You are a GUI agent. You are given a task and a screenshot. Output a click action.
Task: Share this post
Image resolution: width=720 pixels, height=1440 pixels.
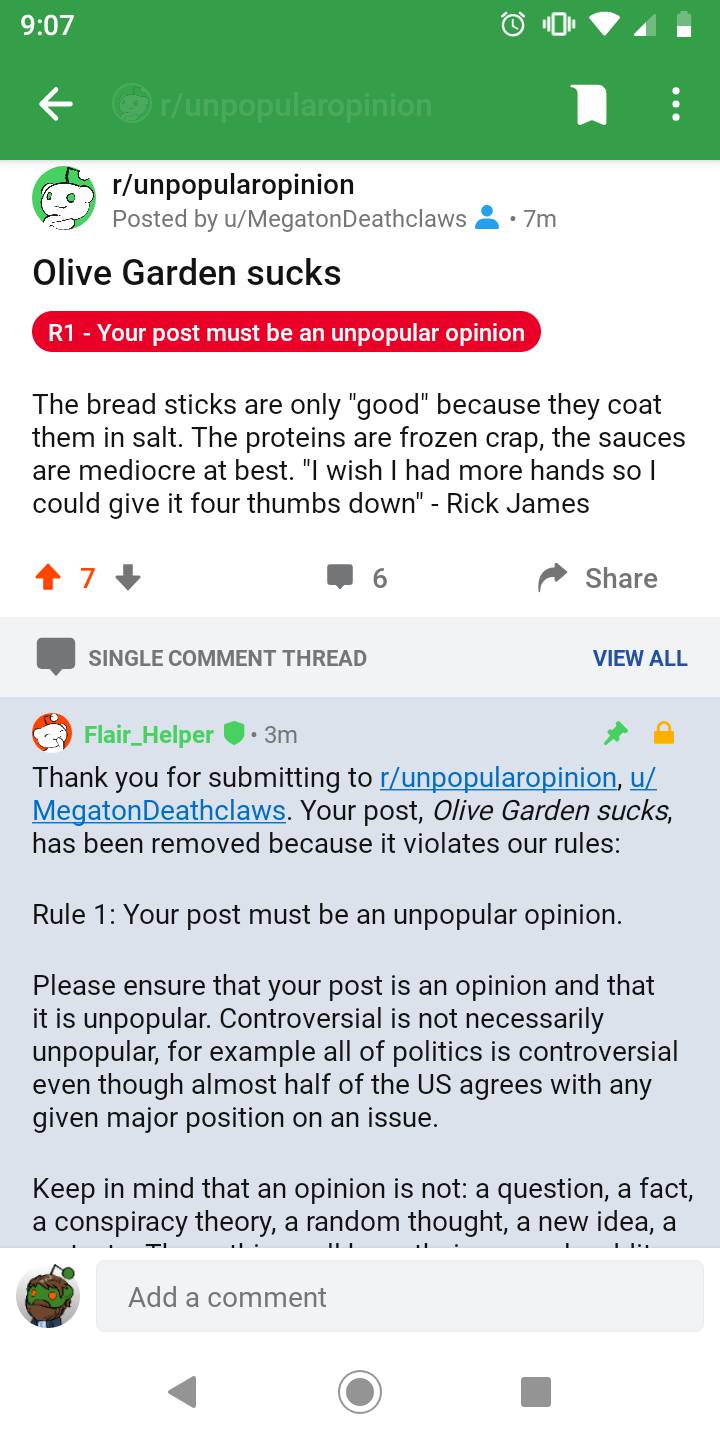pos(598,578)
